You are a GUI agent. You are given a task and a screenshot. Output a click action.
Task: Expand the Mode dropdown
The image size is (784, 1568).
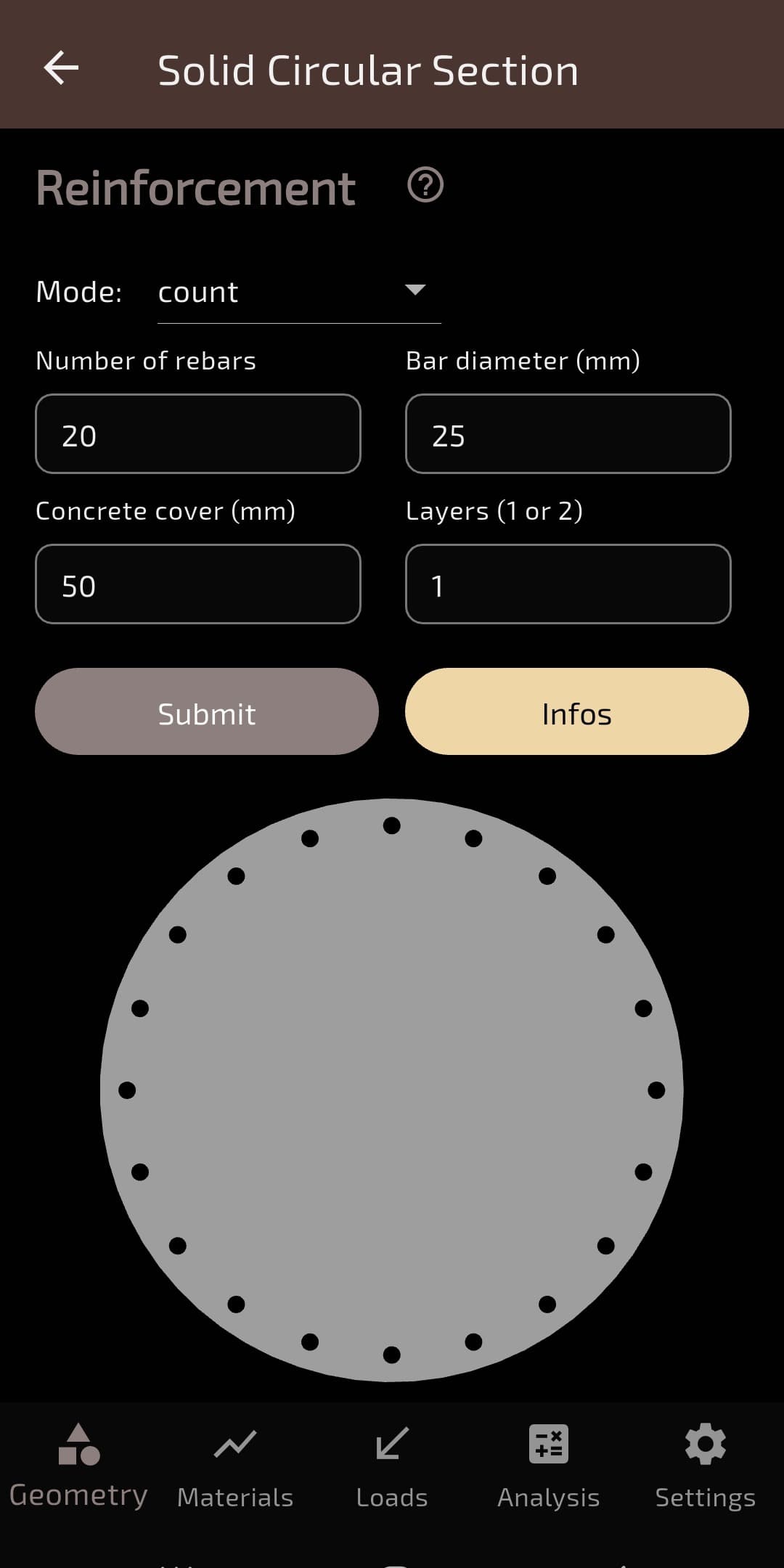[299, 292]
